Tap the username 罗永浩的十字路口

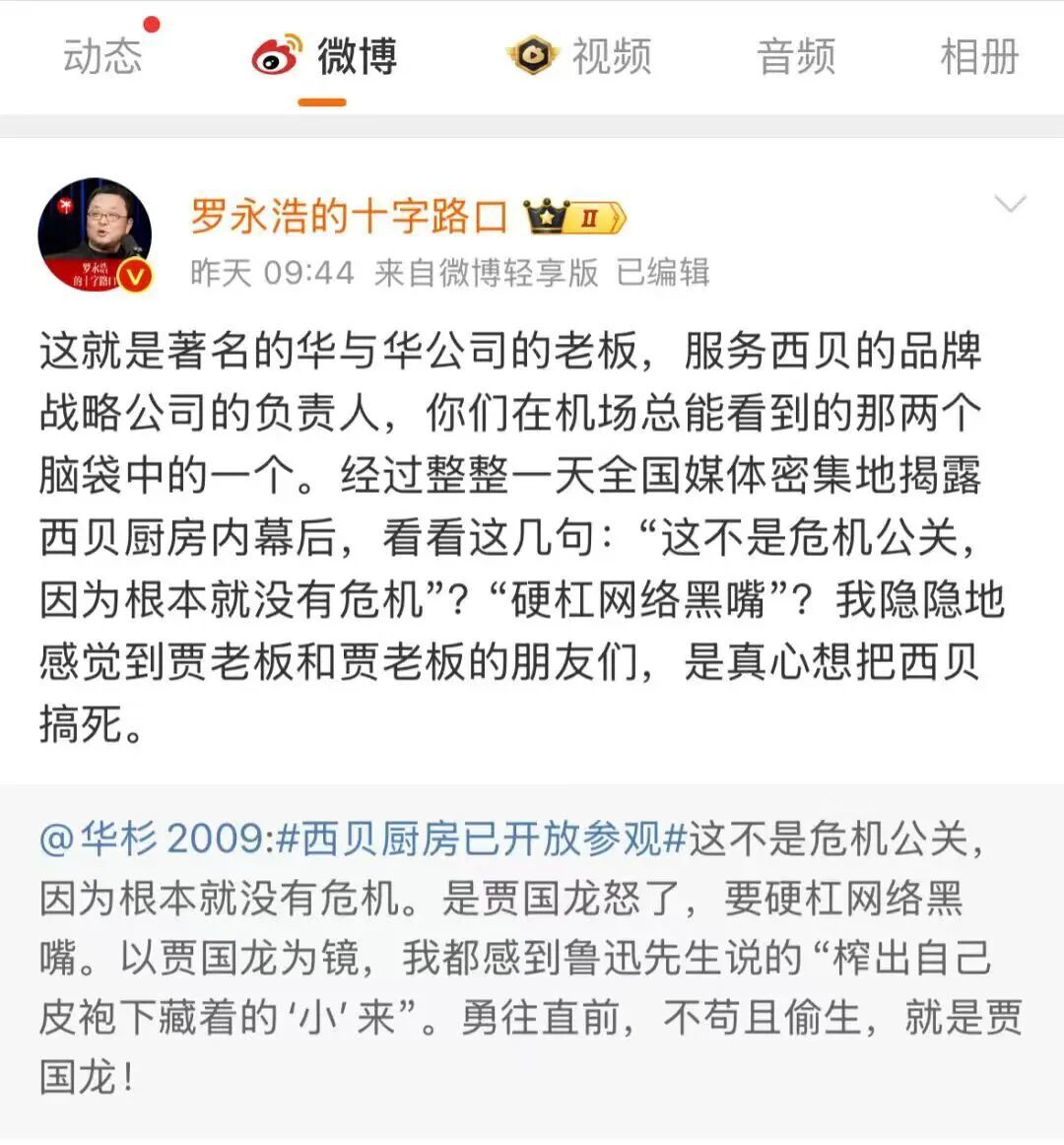click(349, 216)
